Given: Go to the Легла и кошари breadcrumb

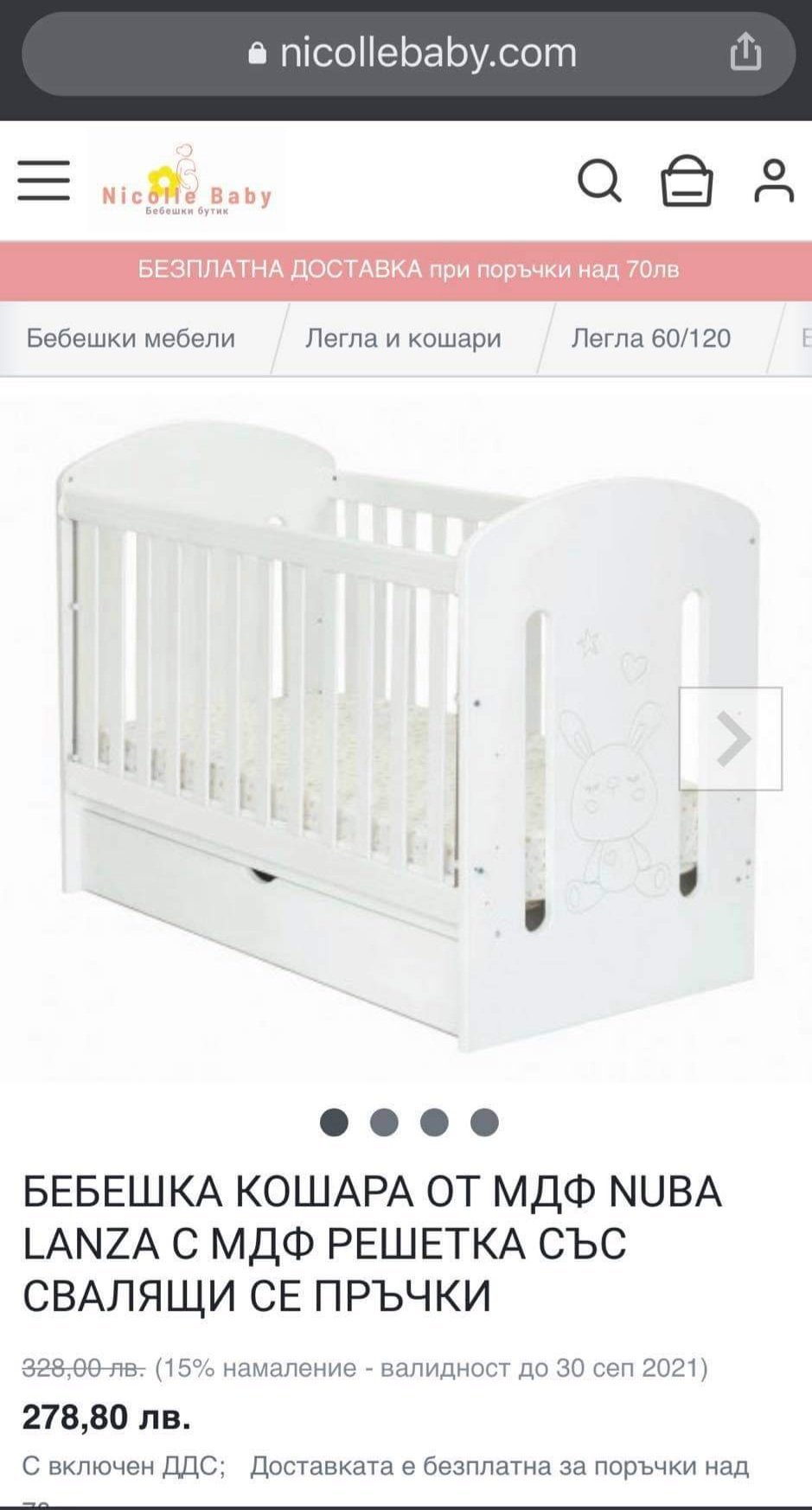Looking at the screenshot, I should 403,338.
